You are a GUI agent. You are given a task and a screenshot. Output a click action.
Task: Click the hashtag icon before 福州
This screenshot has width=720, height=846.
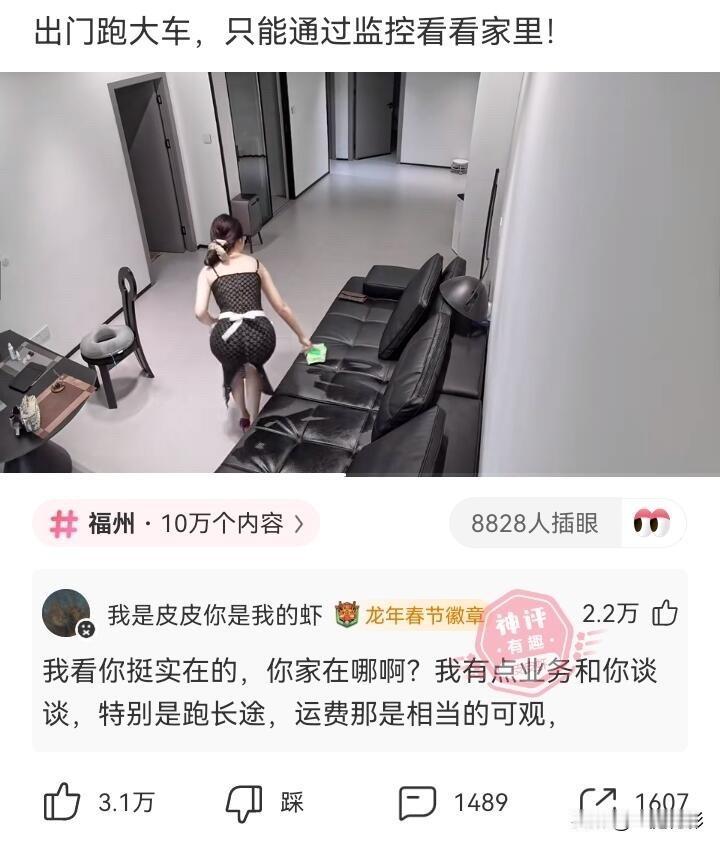[x=64, y=522]
